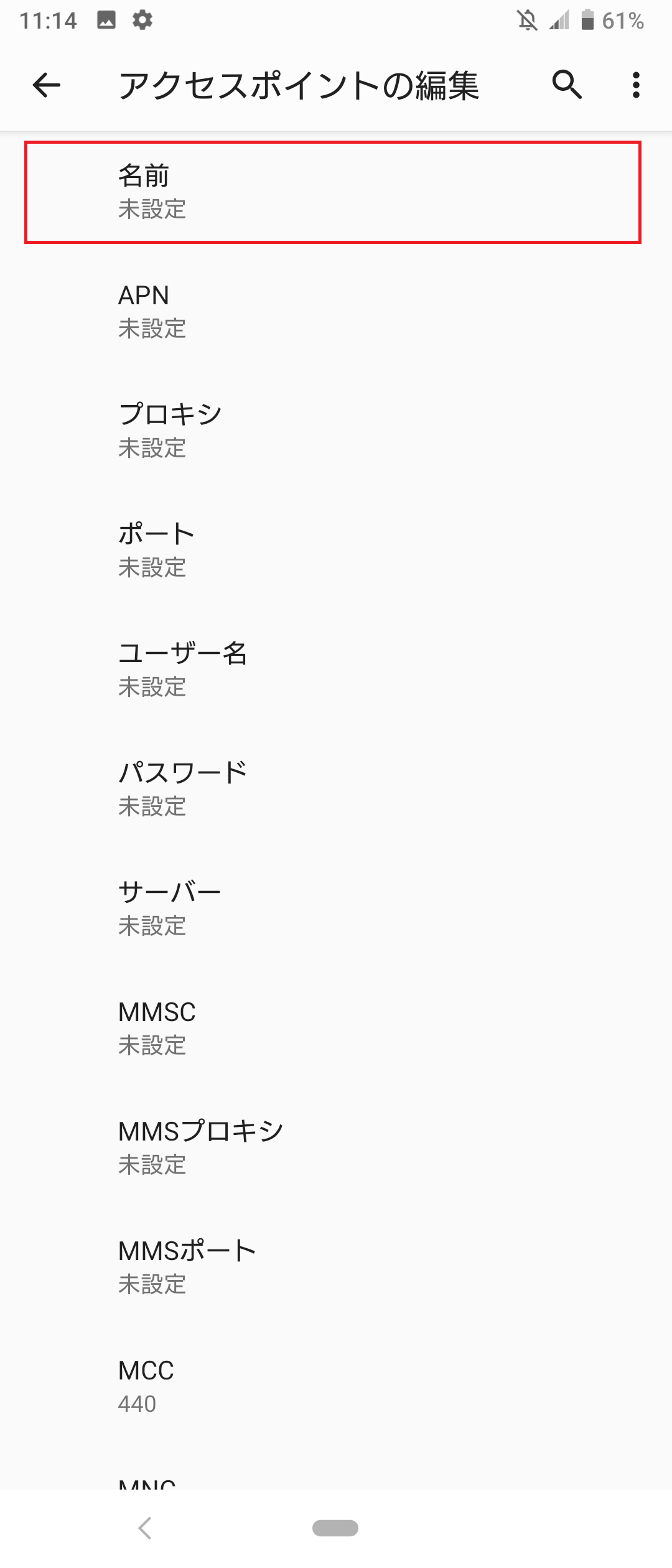Tap the muted notifications bell icon
The width and height of the screenshot is (672, 1568).
pos(528,21)
